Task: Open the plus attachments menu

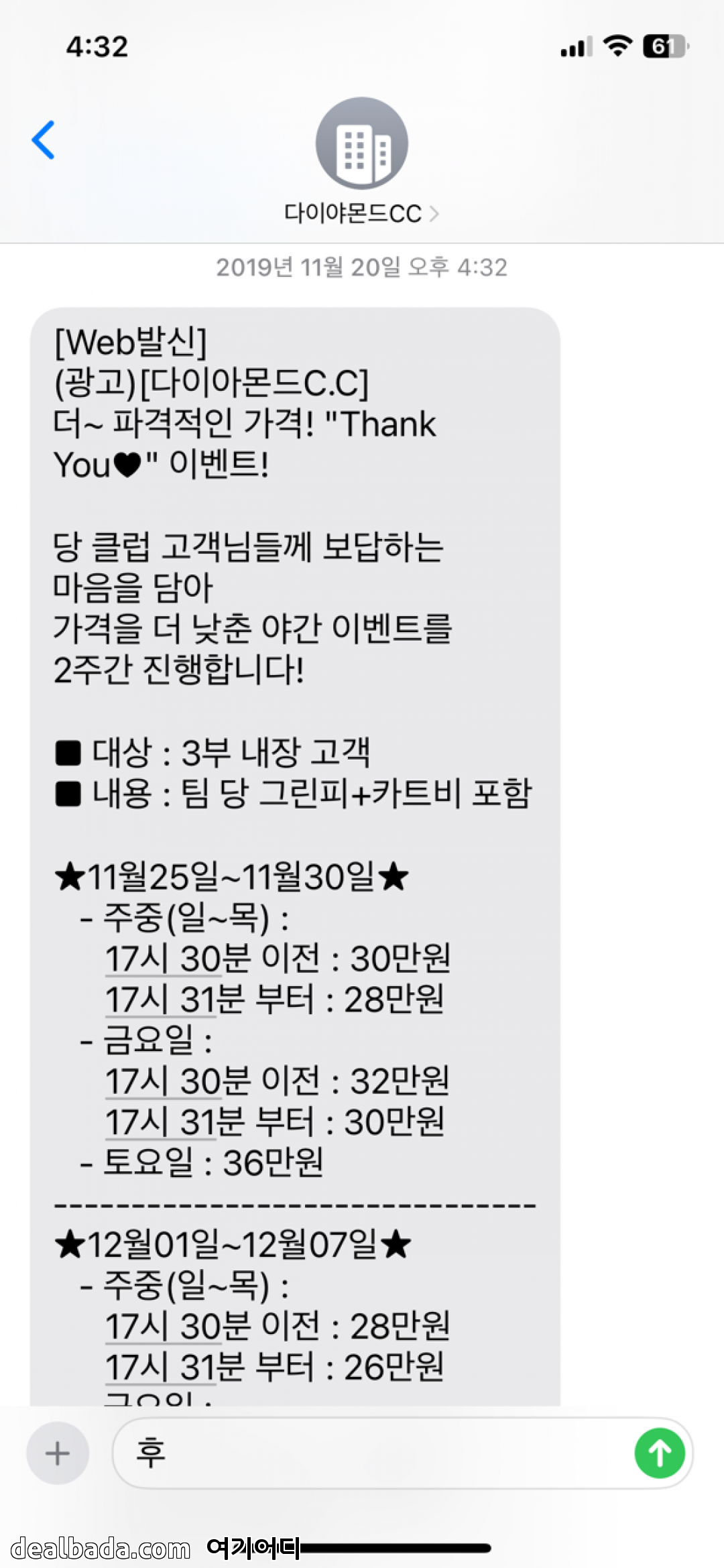Action: [58, 1453]
